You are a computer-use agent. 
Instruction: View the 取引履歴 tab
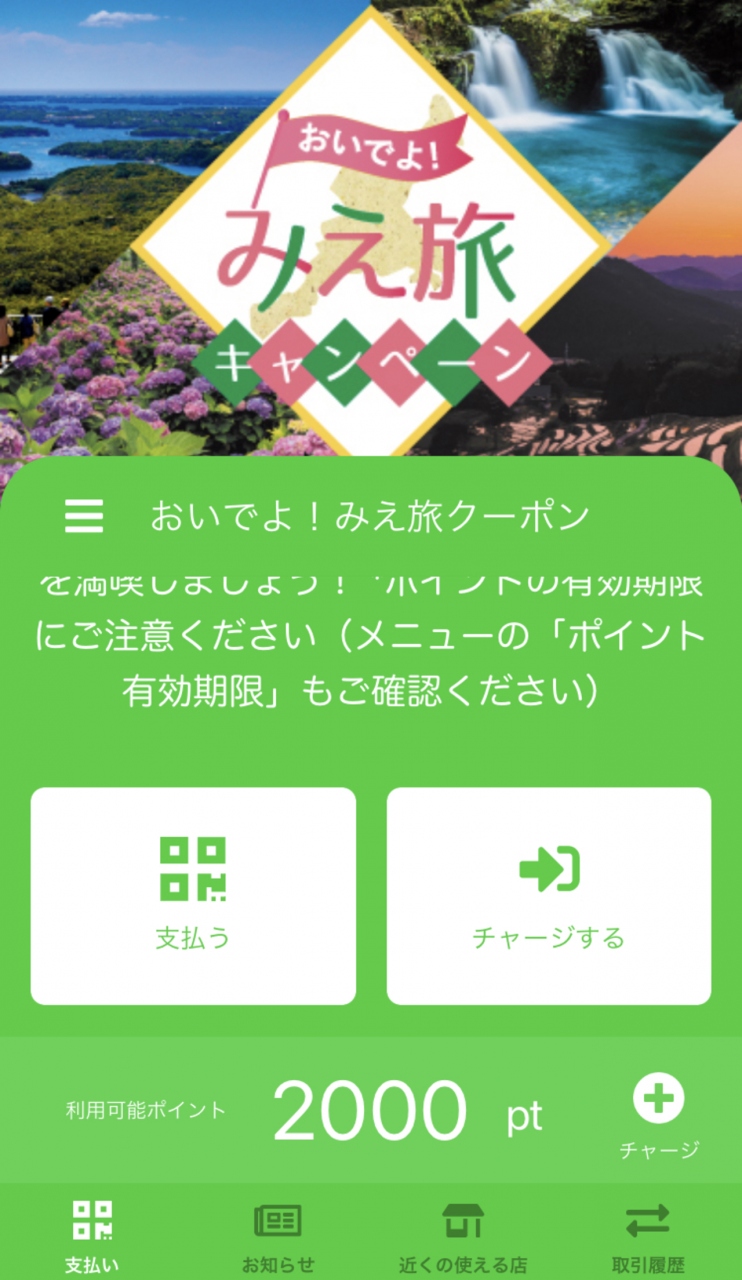pos(648,1235)
